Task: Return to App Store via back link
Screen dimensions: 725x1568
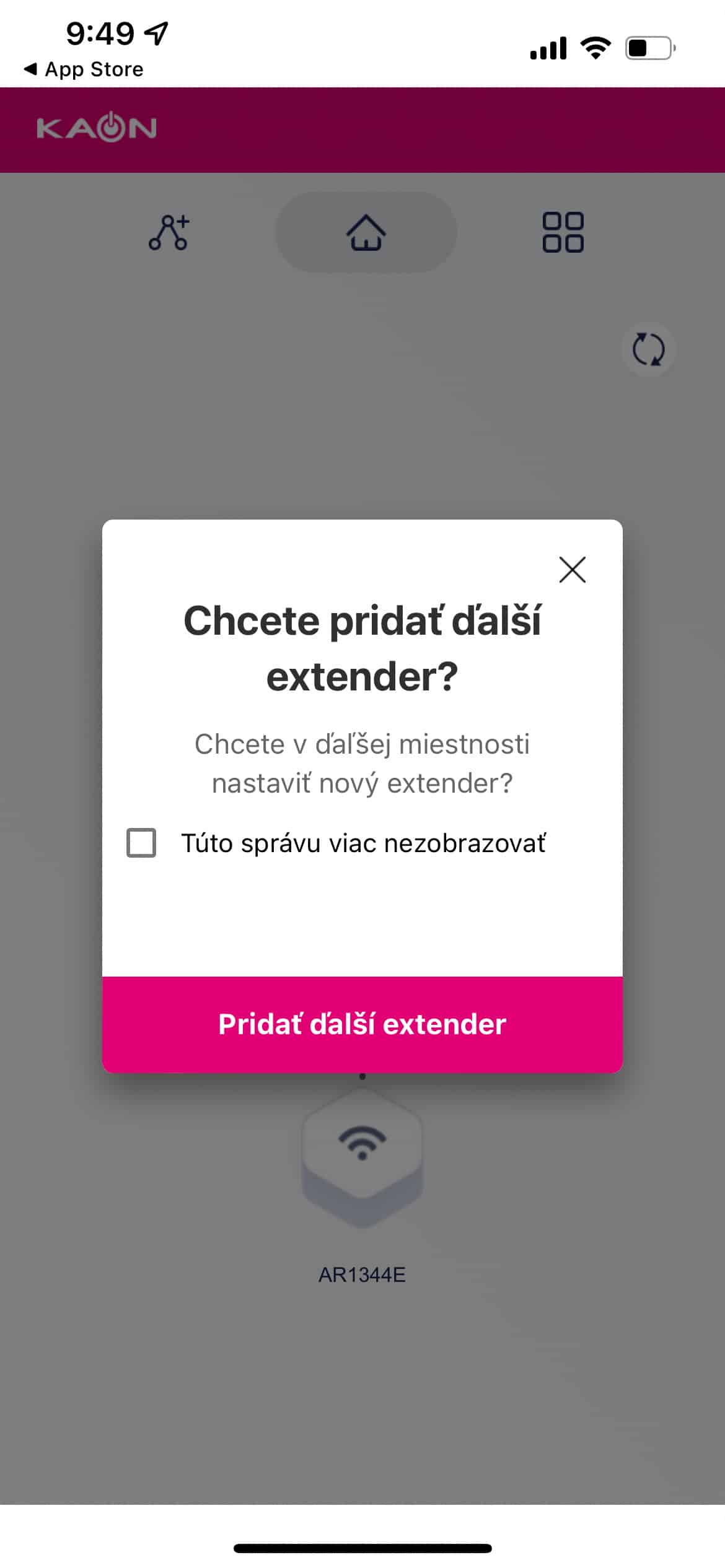Action: [84, 69]
